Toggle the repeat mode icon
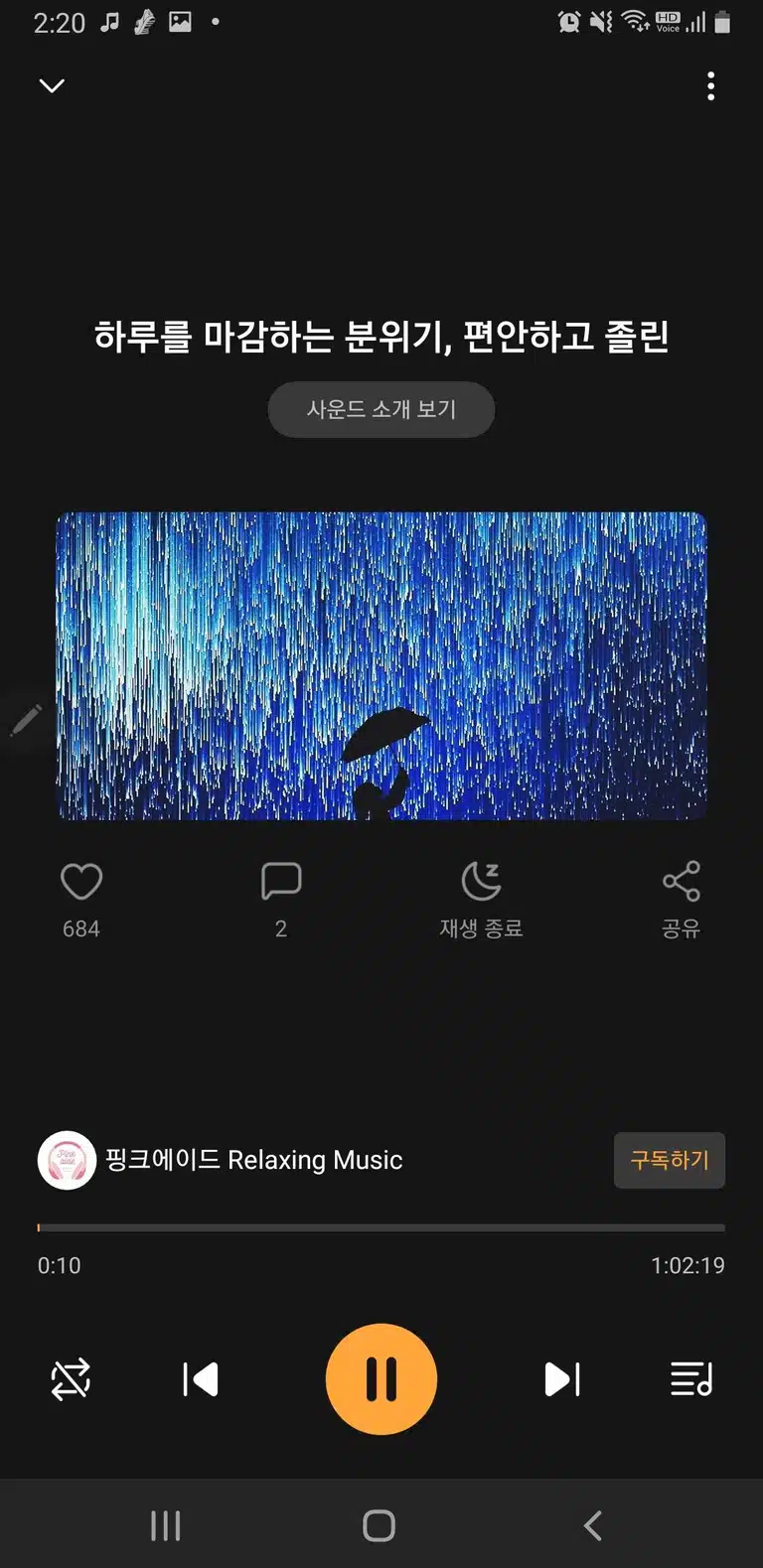This screenshot has height=1568, width=763. 71,1379
